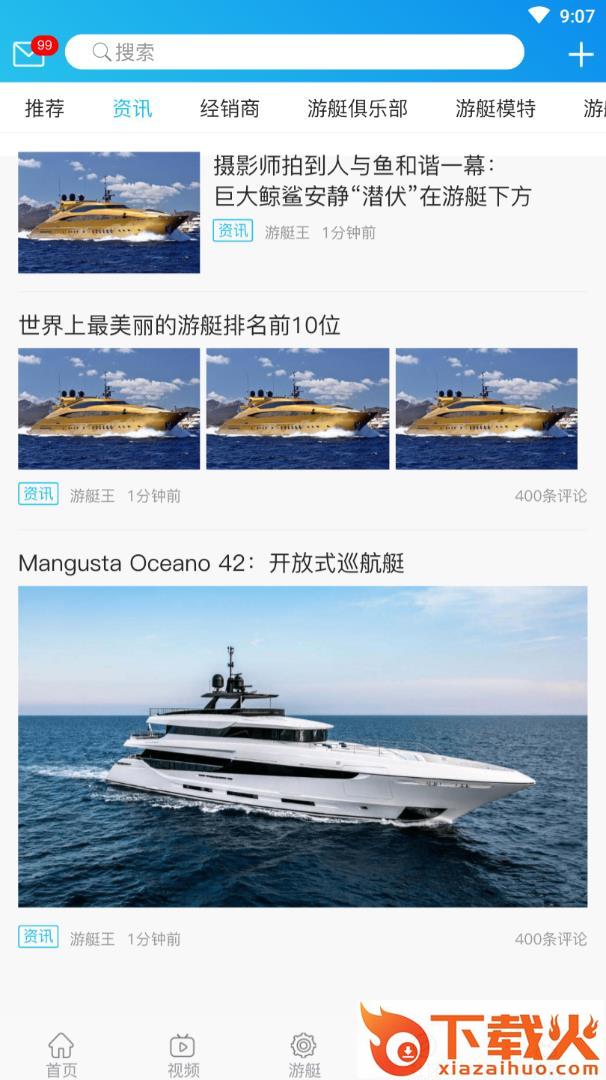Switch to the 经销商 tab
Image resolution: width=606 pixels, height=1080 pixels.
point(229,109)
